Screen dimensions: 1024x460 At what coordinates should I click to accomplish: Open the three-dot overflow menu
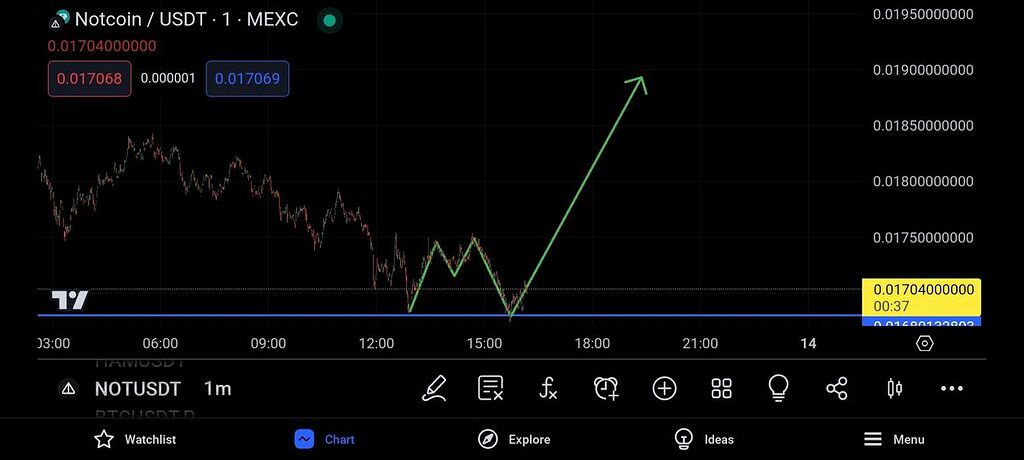pyautogui.click(x=951, y=388)
